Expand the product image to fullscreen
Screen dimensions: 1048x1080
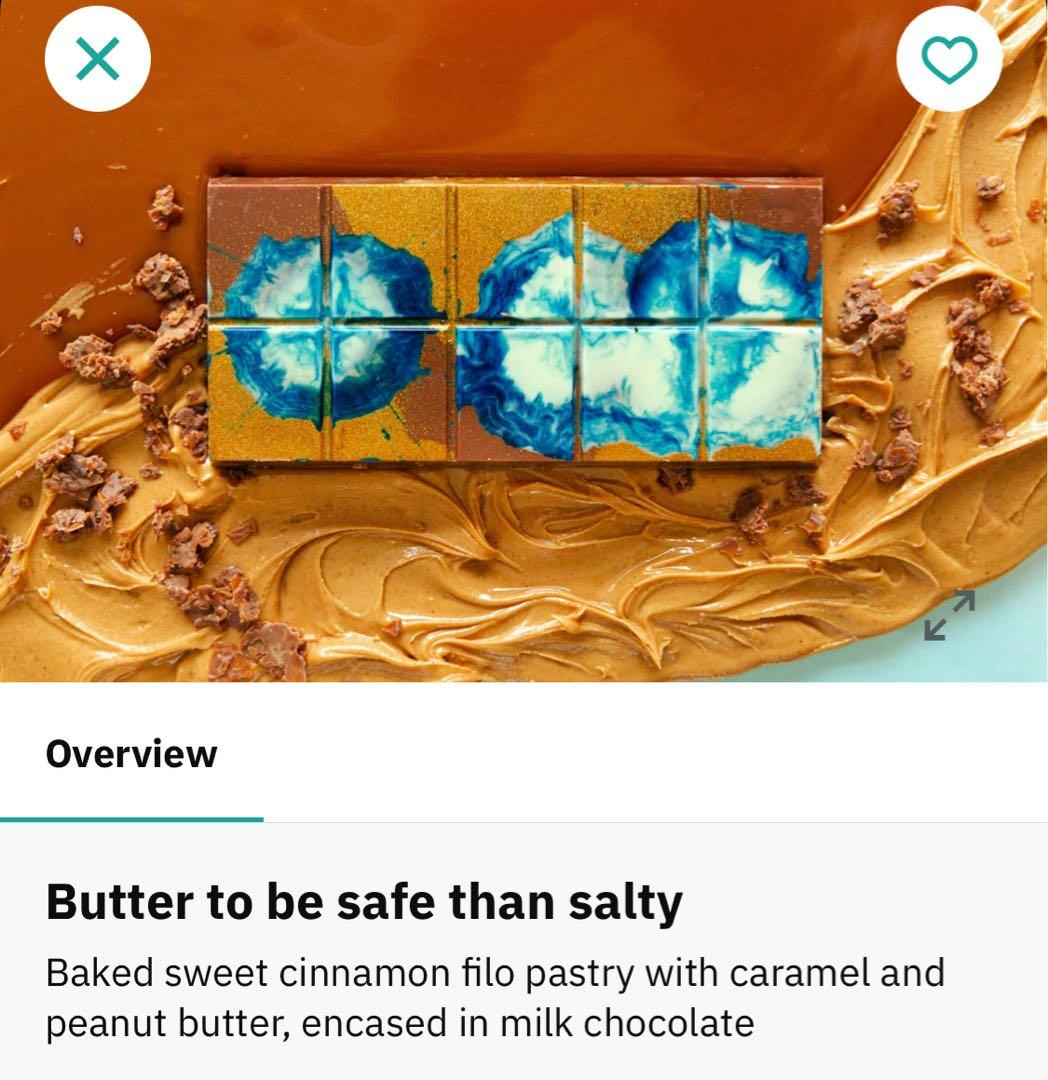(948, 615)
